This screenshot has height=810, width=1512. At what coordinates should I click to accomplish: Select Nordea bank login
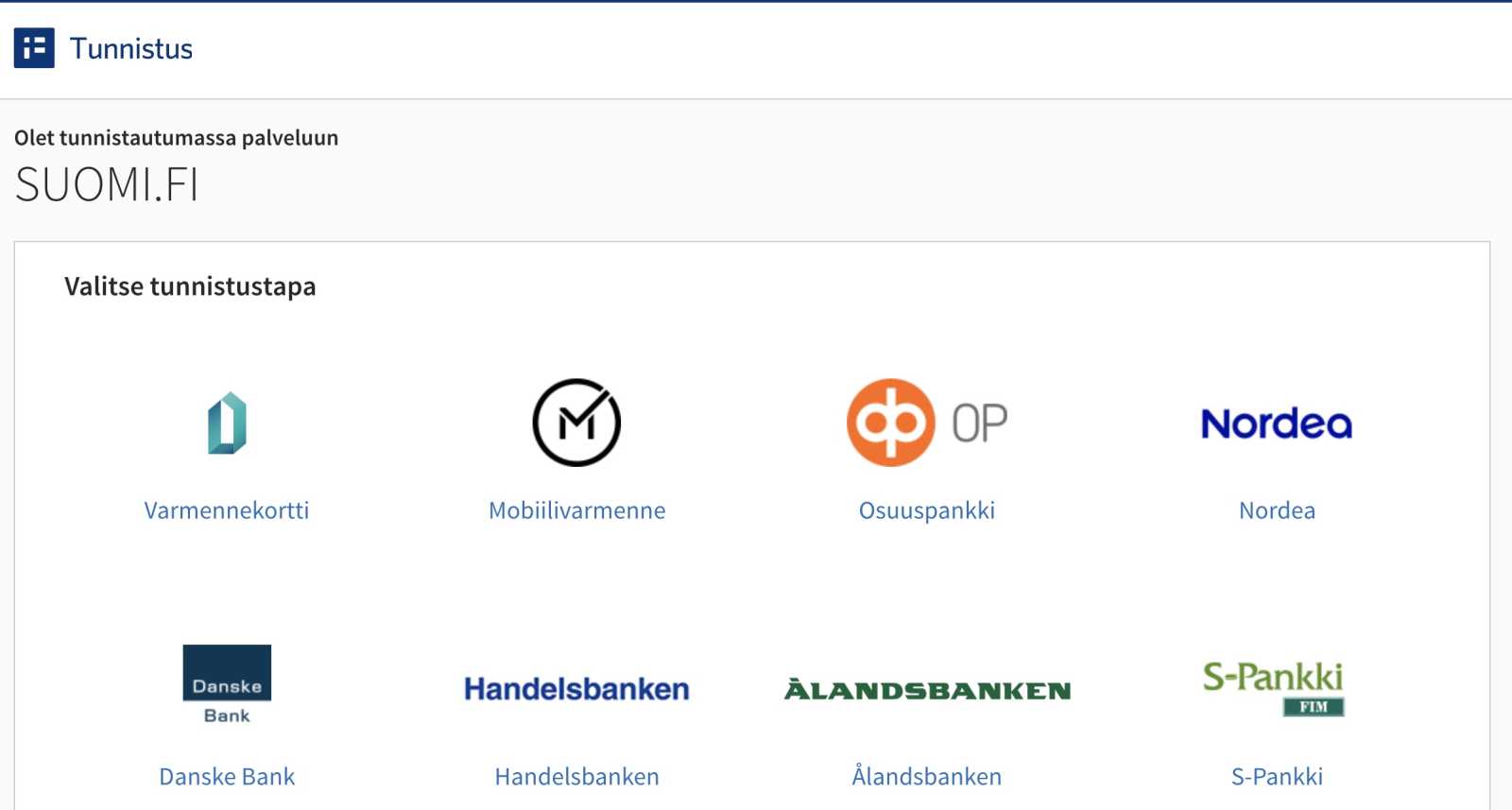point(1277,510)
